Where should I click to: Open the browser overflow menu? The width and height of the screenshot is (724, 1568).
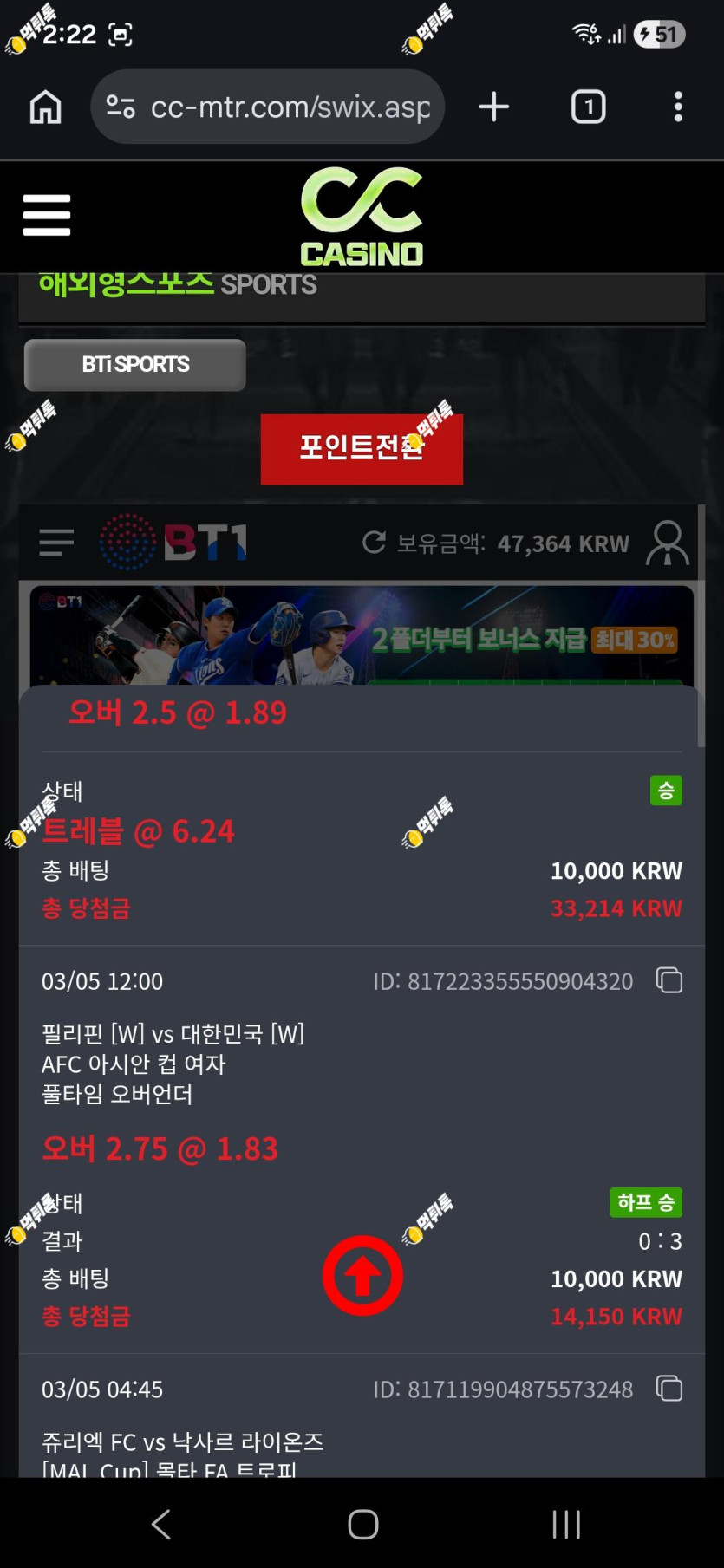(x=678, y=107)
